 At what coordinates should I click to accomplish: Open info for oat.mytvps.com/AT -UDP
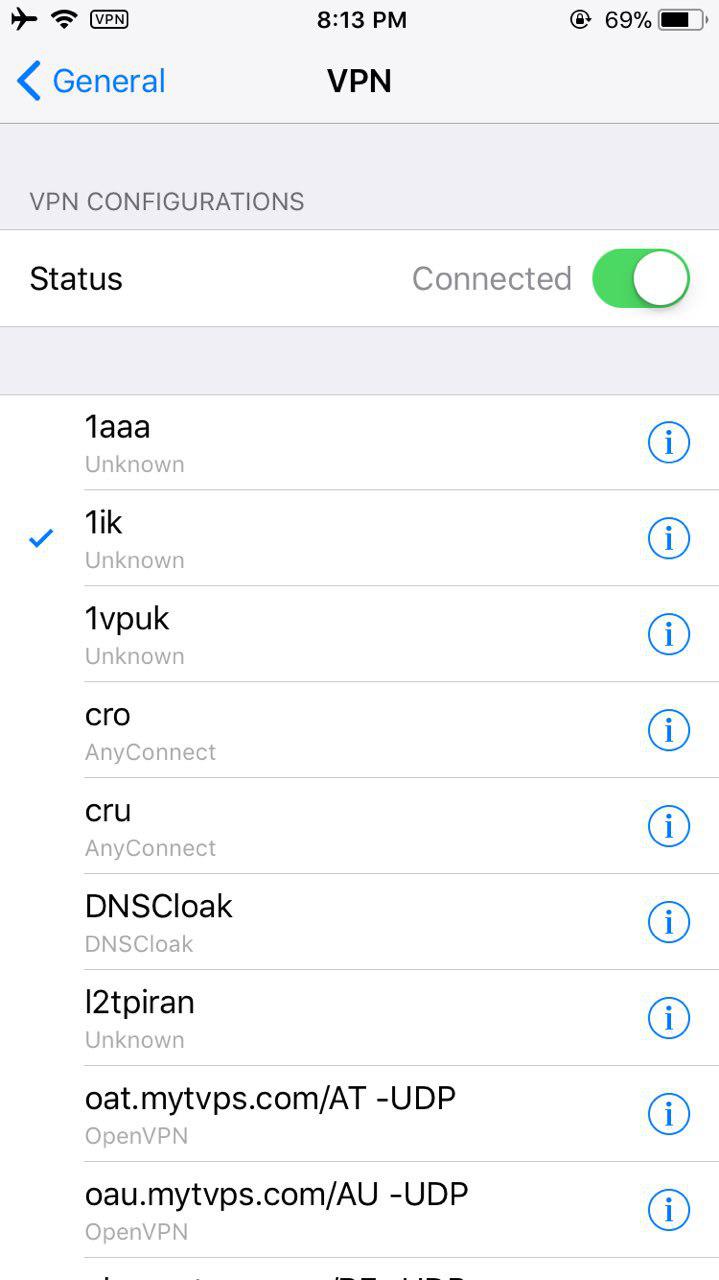(669, 1114)
